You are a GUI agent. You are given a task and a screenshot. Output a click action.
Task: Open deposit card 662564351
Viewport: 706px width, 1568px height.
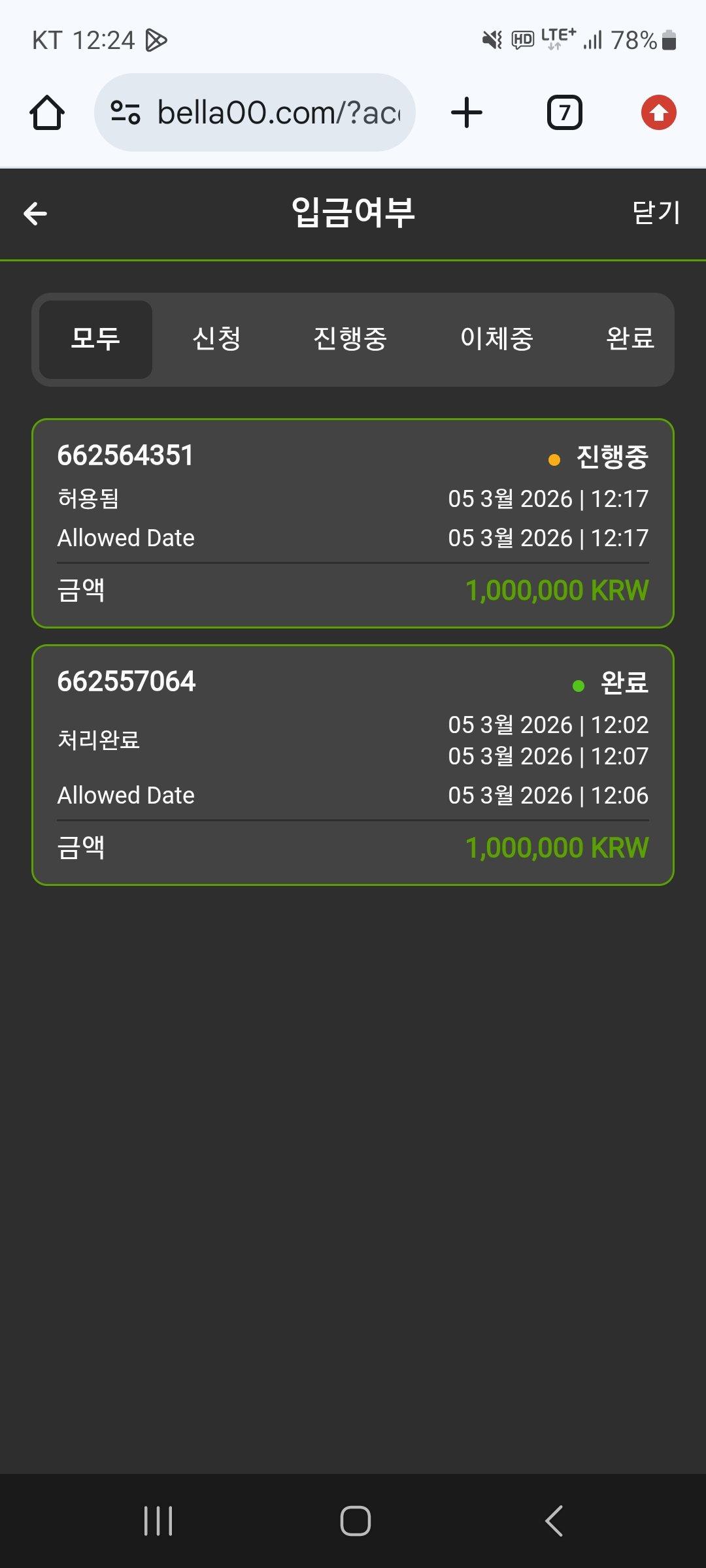tap(353, 523)
